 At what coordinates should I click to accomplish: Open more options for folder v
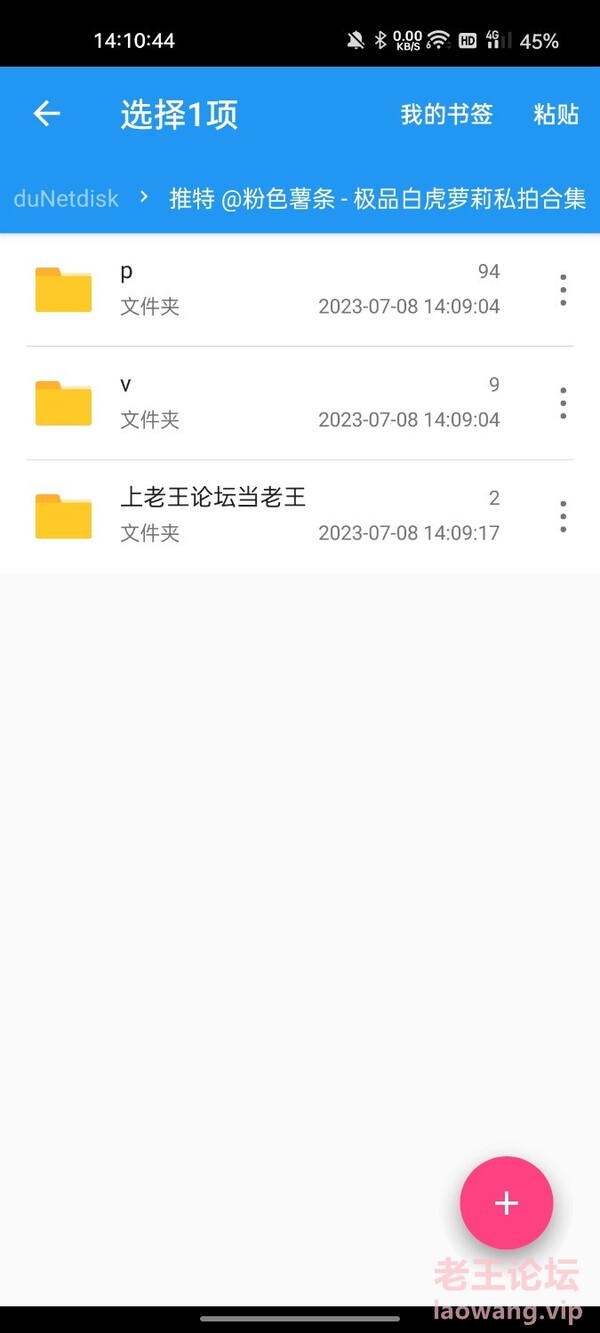[563, 403]
